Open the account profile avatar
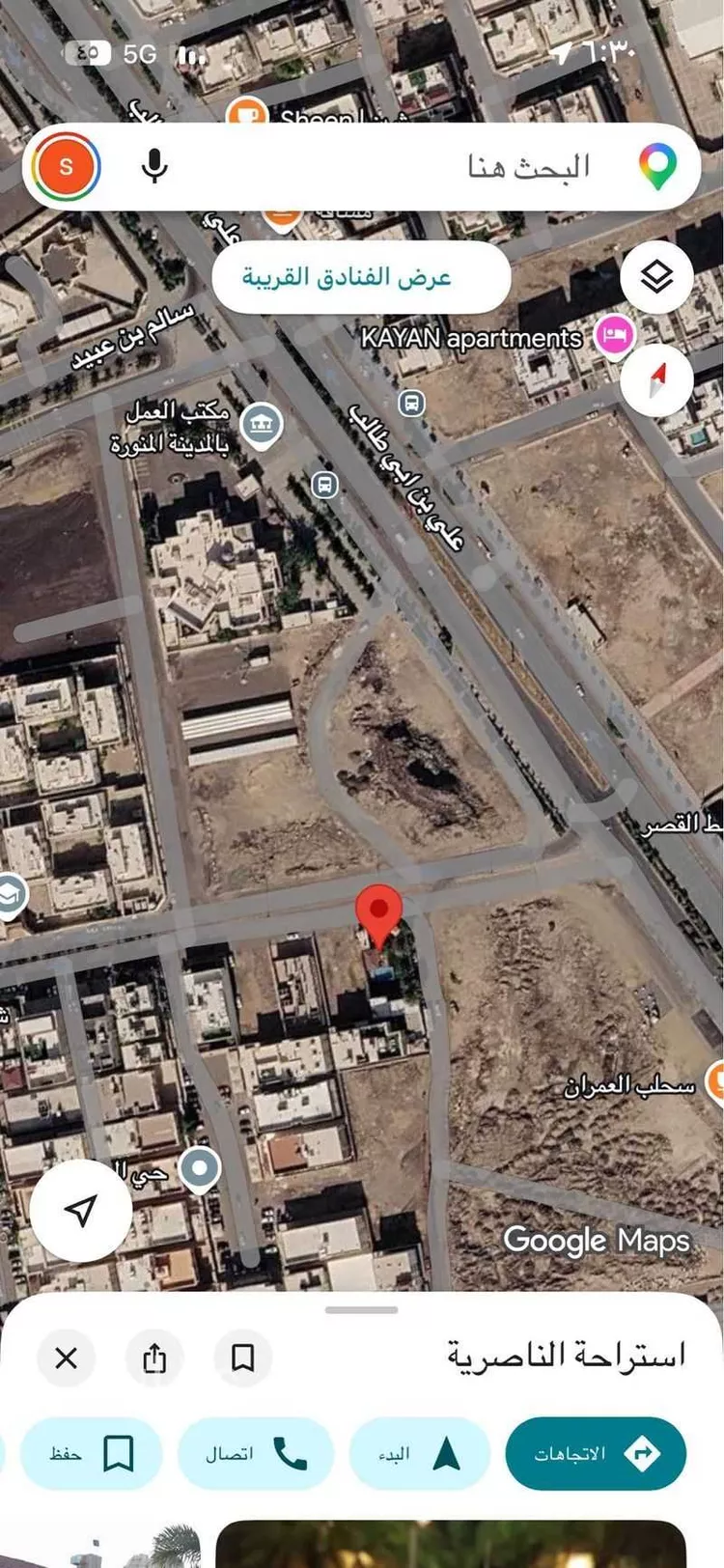The image size is (724, 1568). [67, 166]
